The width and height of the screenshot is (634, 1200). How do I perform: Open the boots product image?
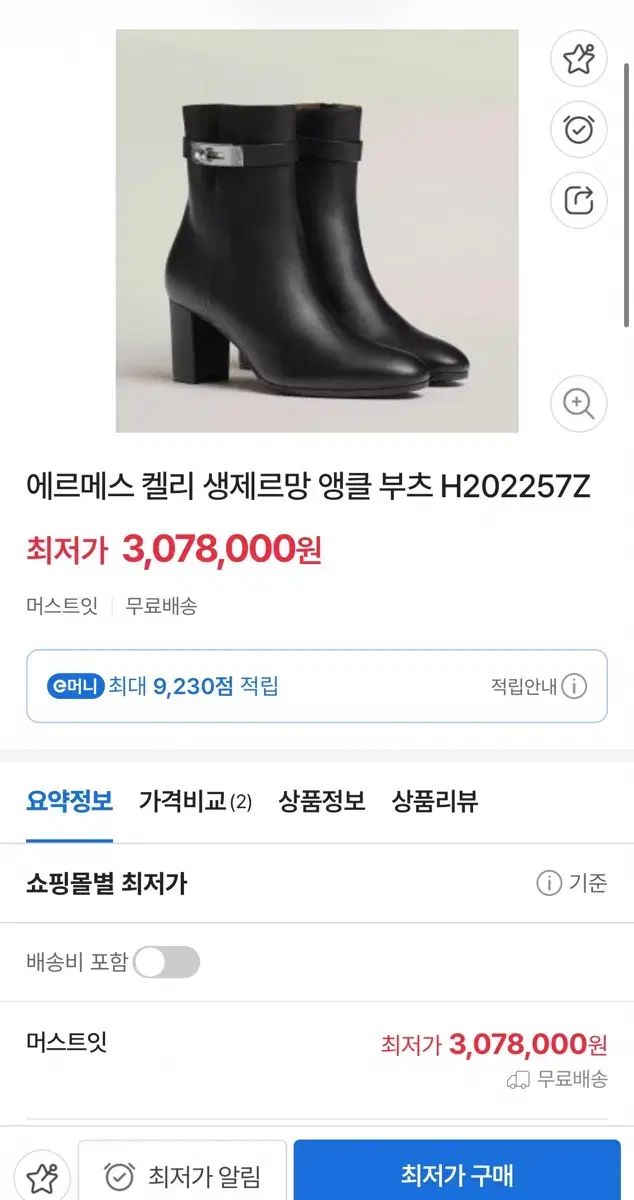(316, 230)
